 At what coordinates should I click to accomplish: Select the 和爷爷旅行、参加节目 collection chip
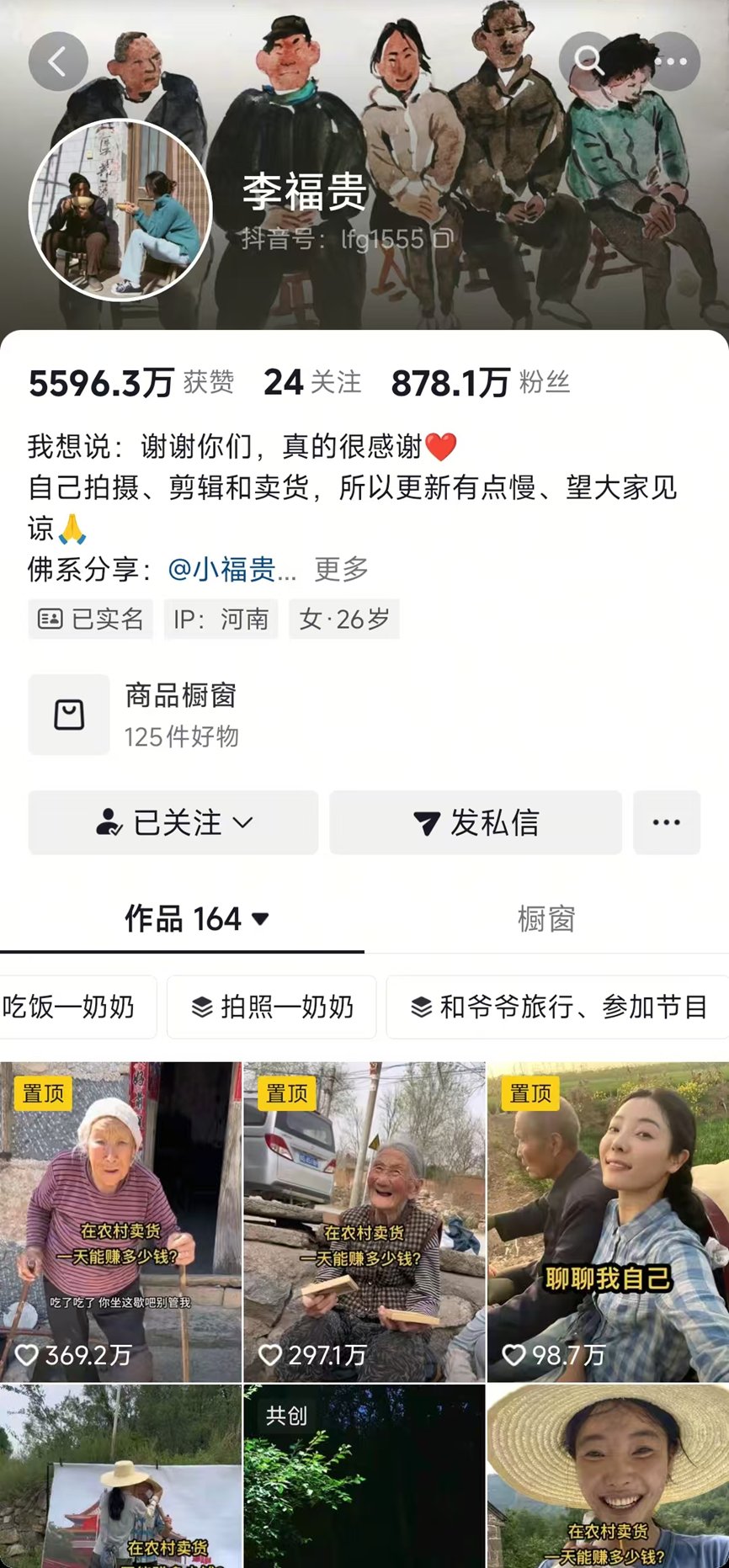click(x=557, y=1007)
